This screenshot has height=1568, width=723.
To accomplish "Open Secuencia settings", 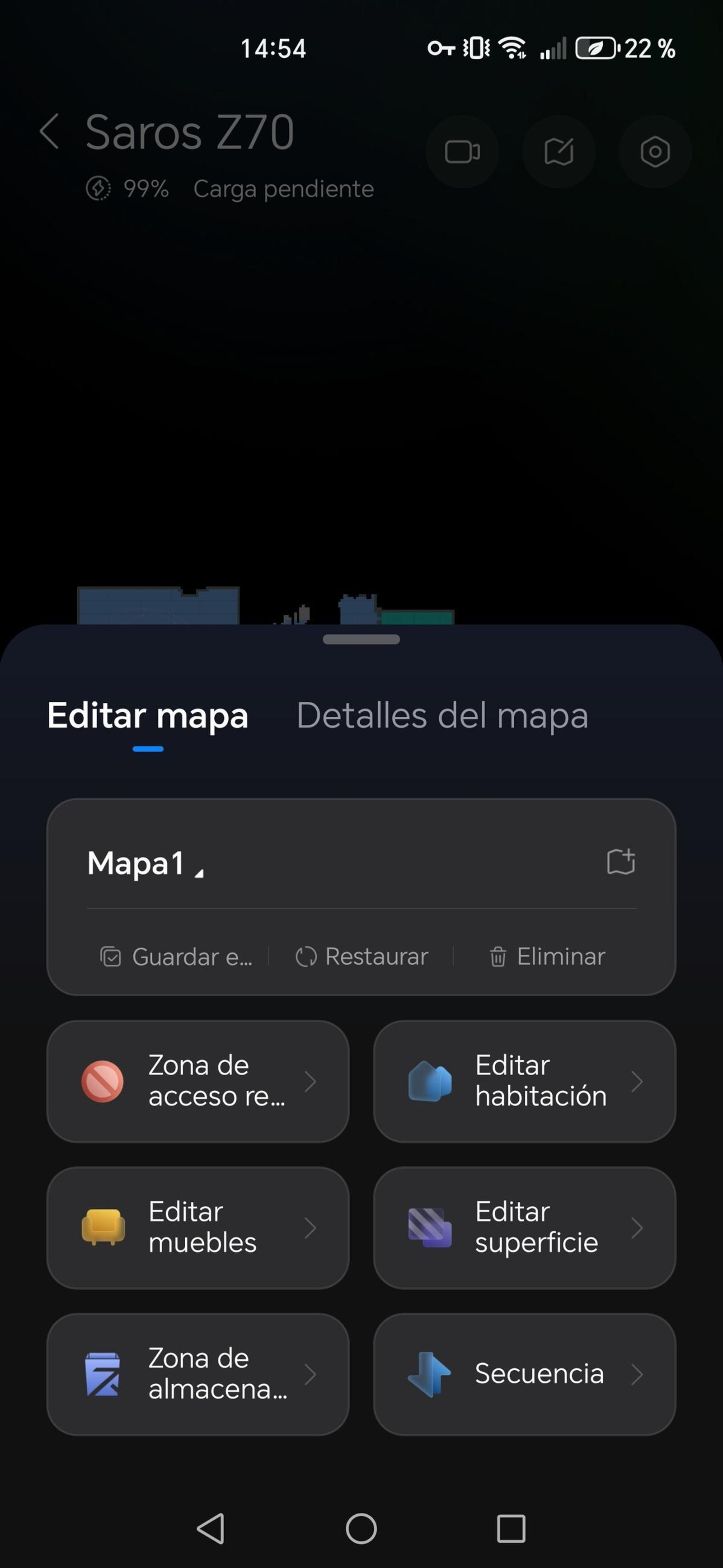I will [525, 1374].
